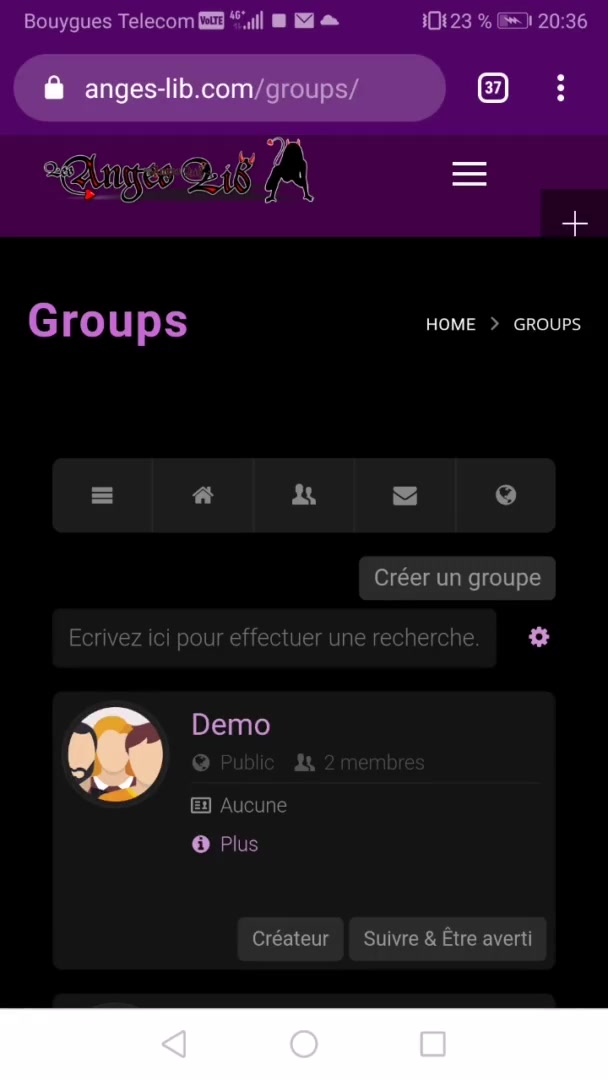The width and height of the screenshot is (608, 1080).
Task: Show open browser tabs
Action: click(x=493, y=88)
